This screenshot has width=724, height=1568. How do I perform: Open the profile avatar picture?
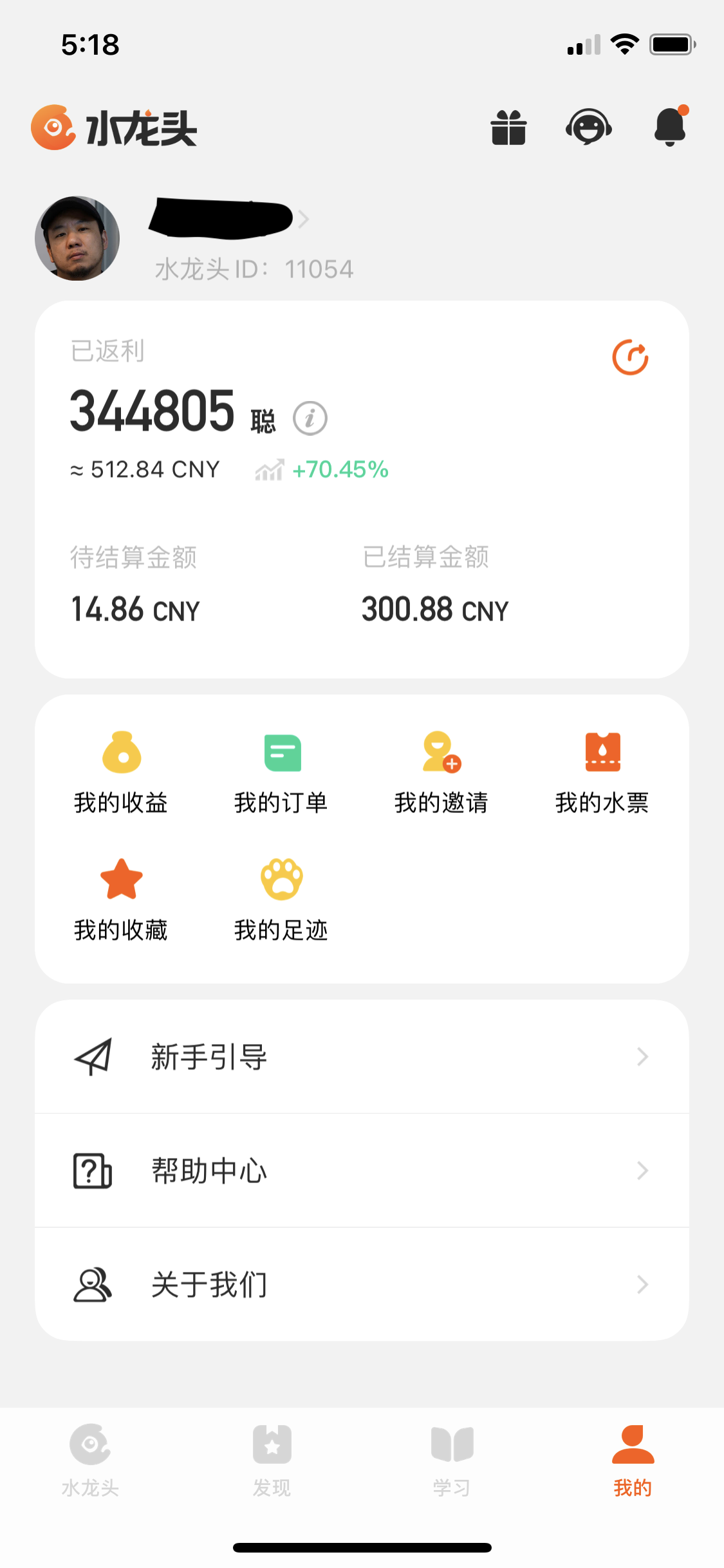pyautogui.click(x=77, y=238)
